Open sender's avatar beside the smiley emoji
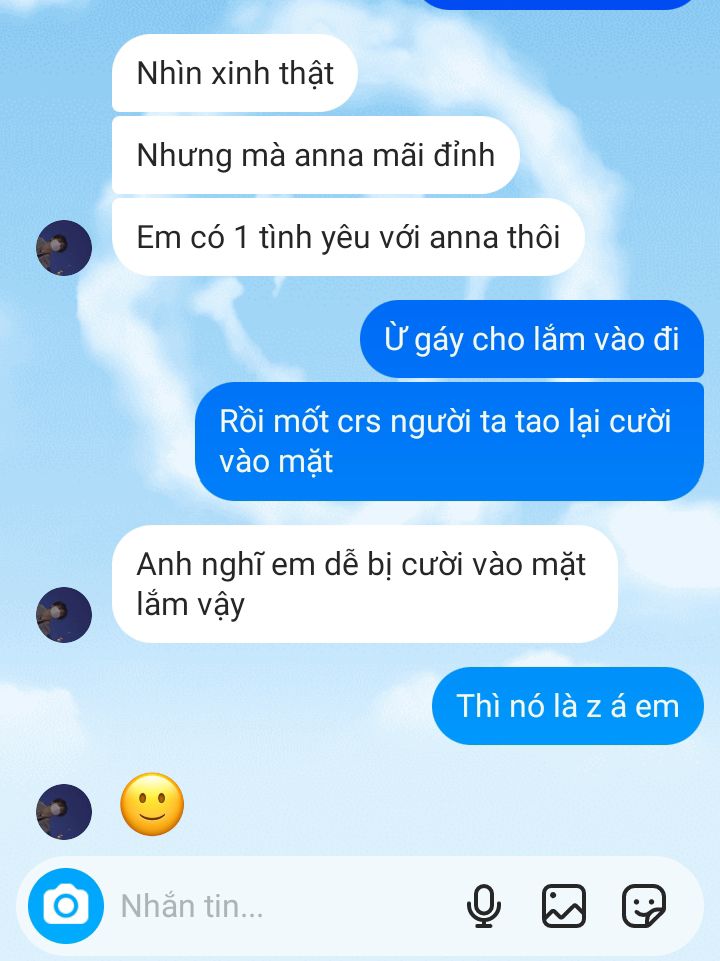720x961 pixels. [64, 811]
